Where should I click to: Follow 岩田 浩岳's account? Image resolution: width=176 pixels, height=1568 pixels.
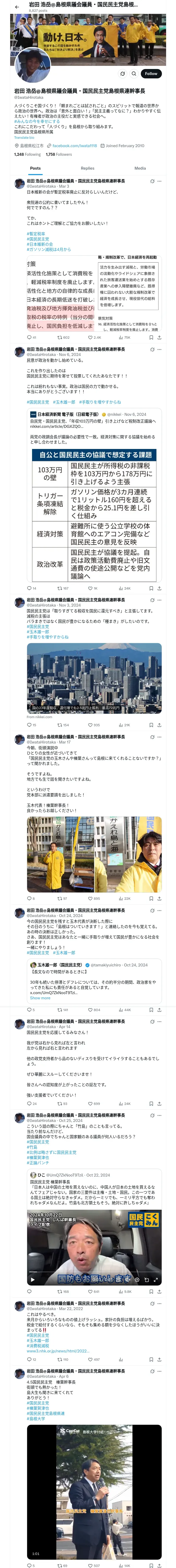point(150,74)
